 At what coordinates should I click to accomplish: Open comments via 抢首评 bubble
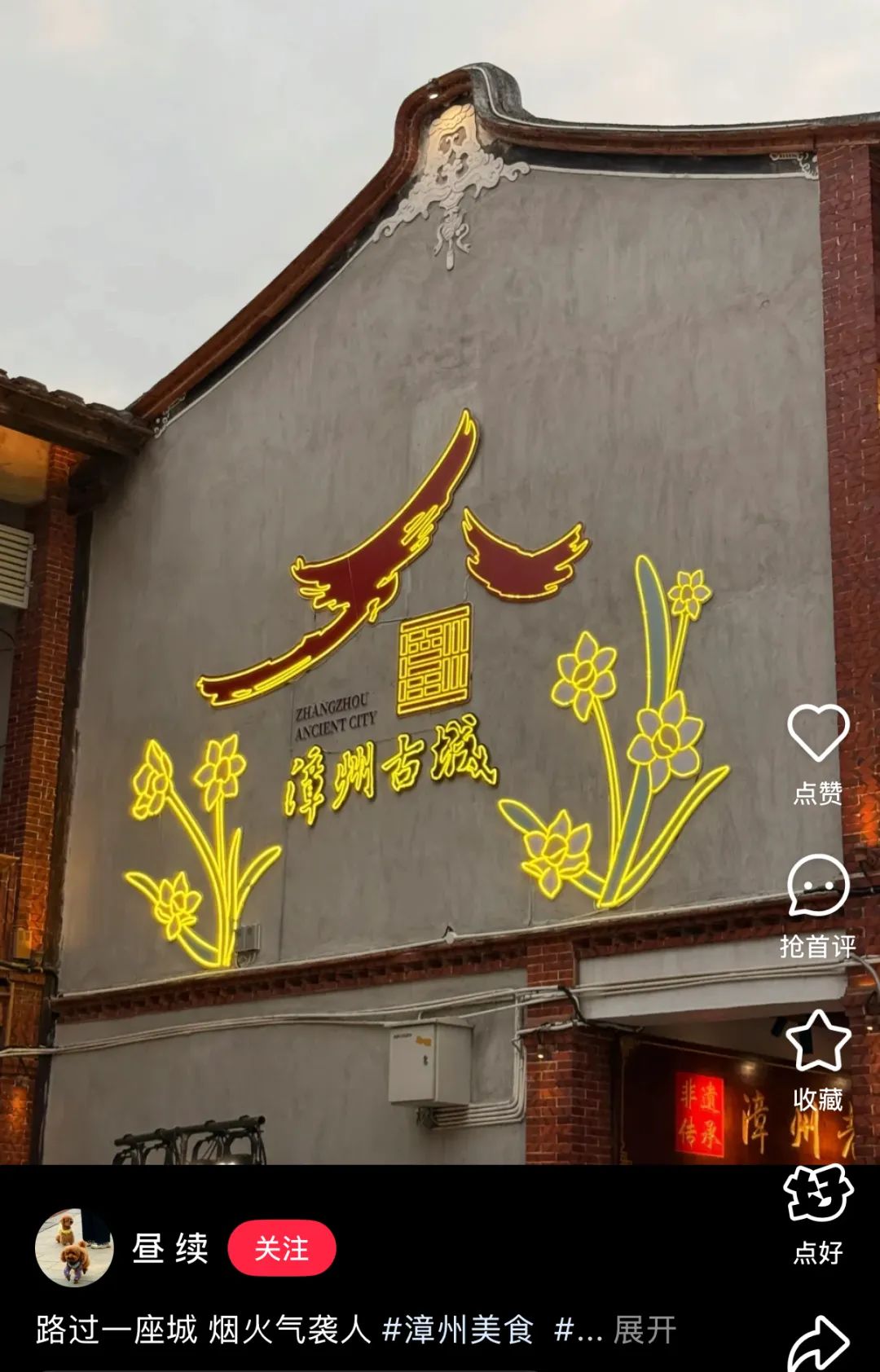point(817,886)
